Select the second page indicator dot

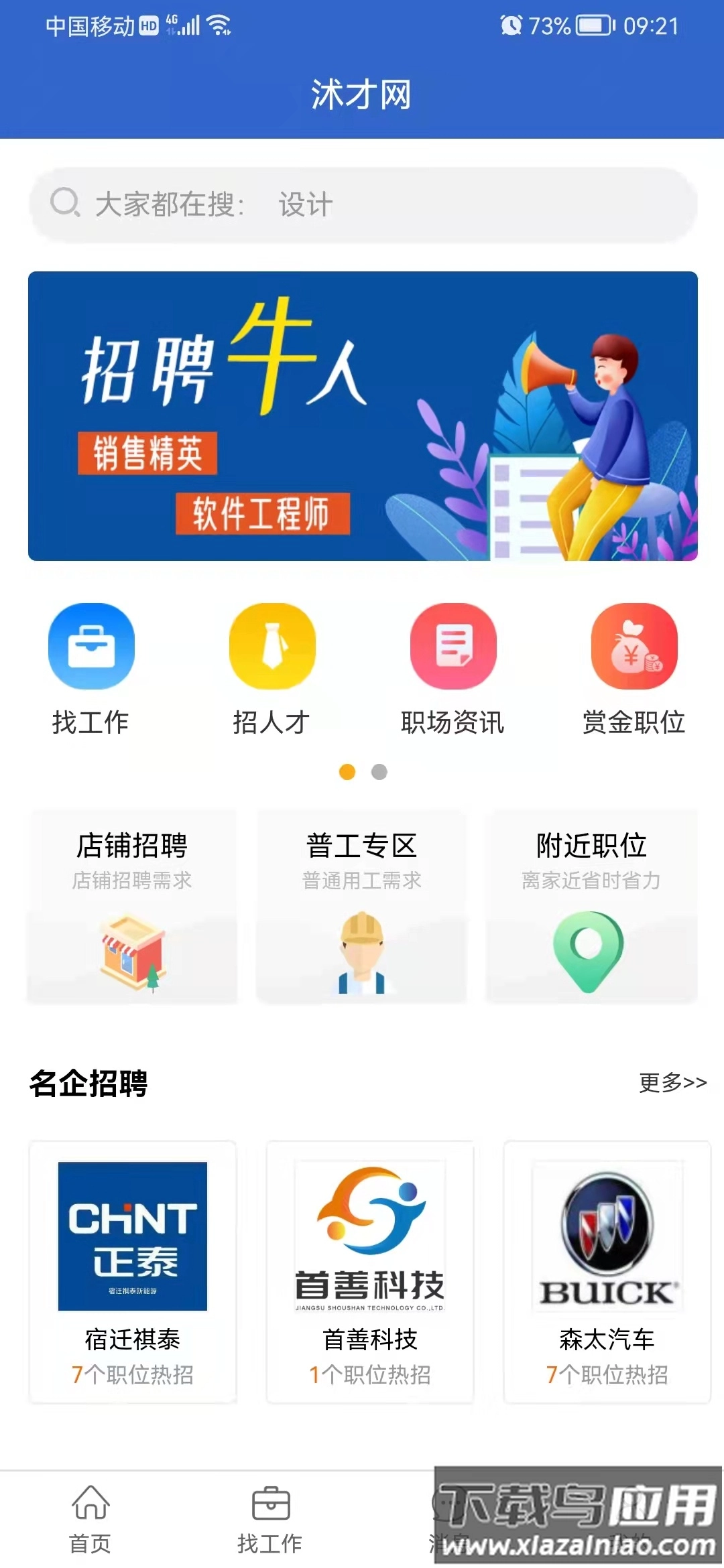pos(379,772)
